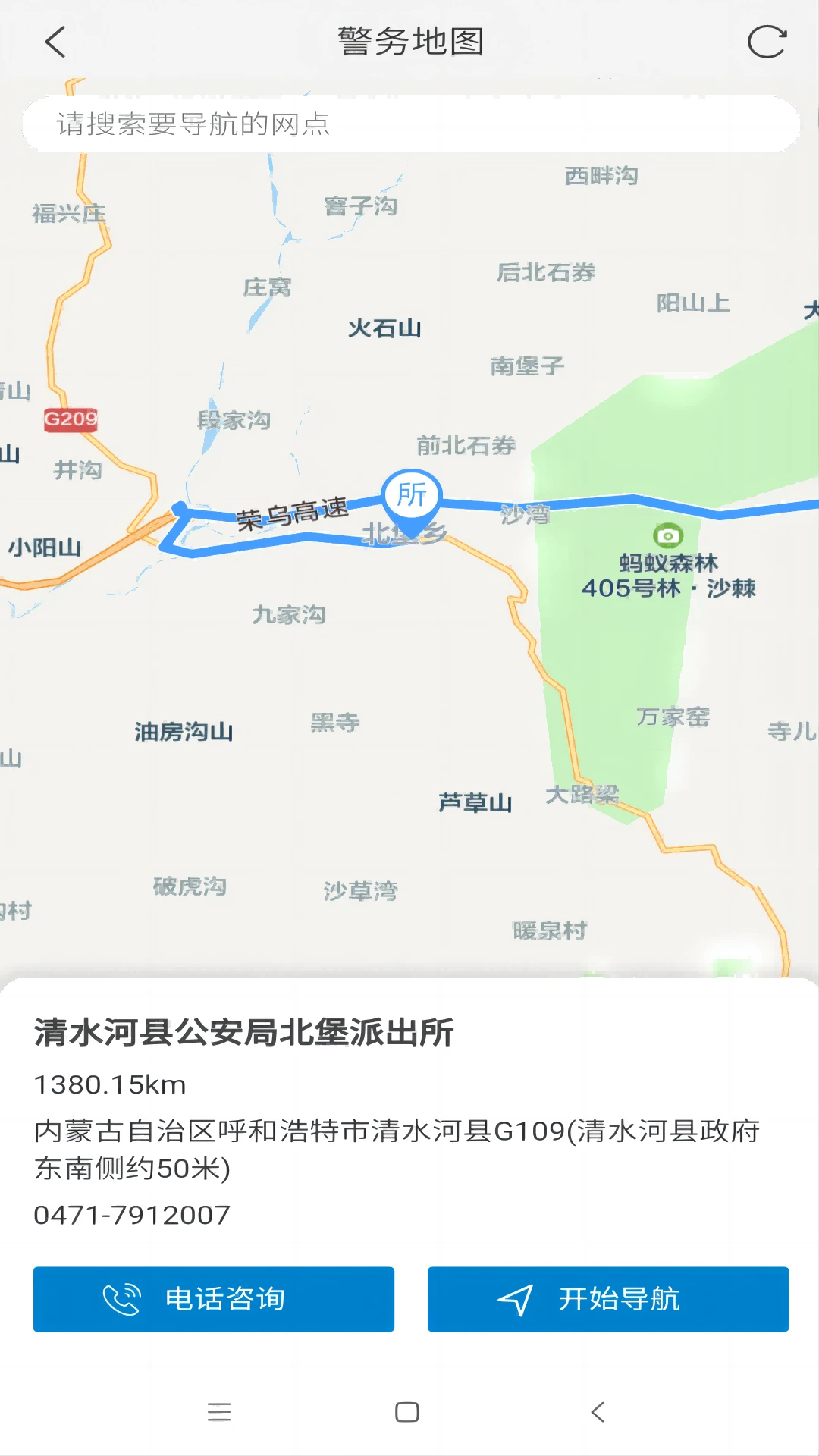This screenshot has width=819, height=1456.
Task: Tap the 警务地图 title bar
Action: click(409, 42)
